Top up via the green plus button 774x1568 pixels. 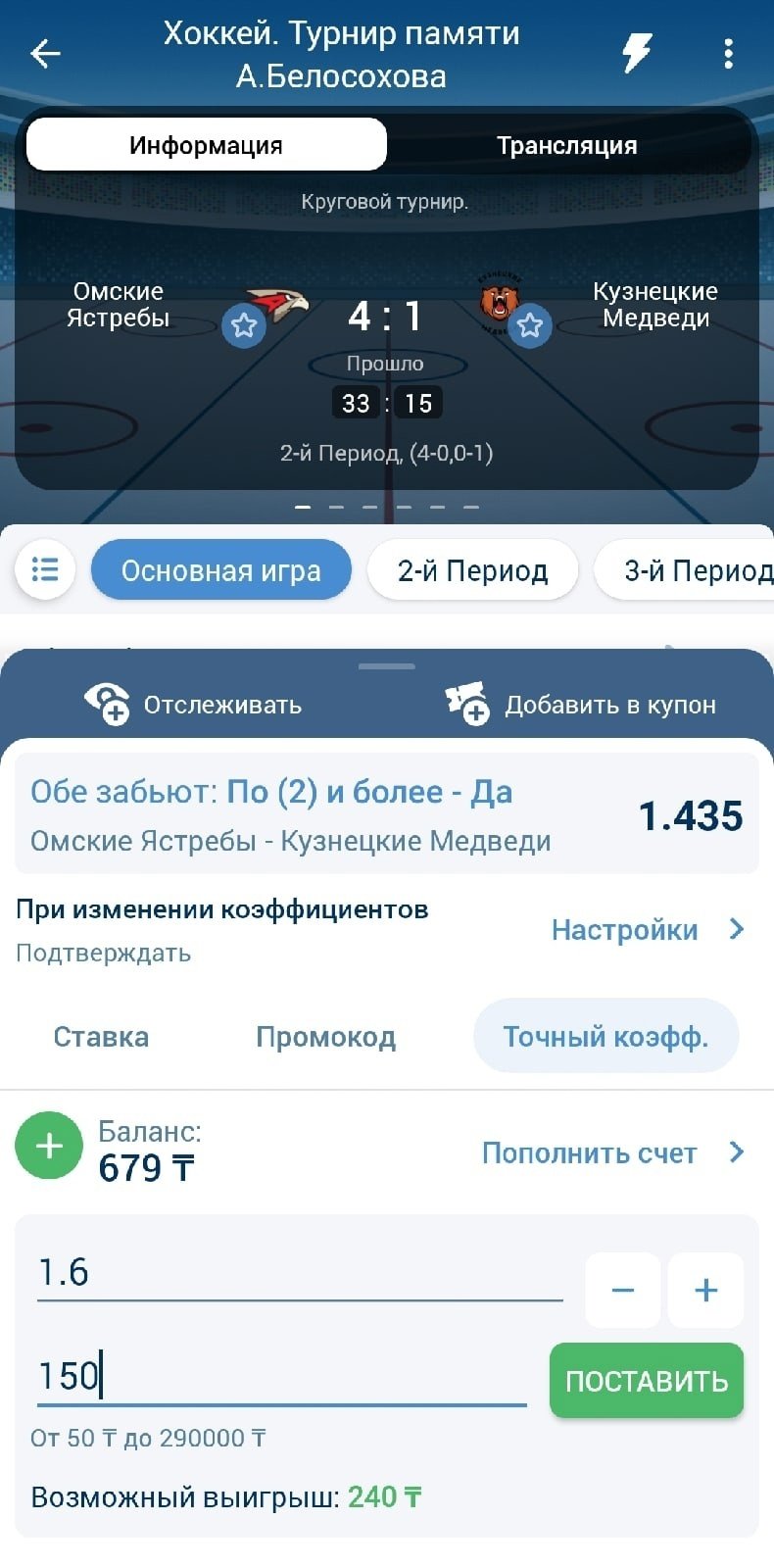[49, 1146]
